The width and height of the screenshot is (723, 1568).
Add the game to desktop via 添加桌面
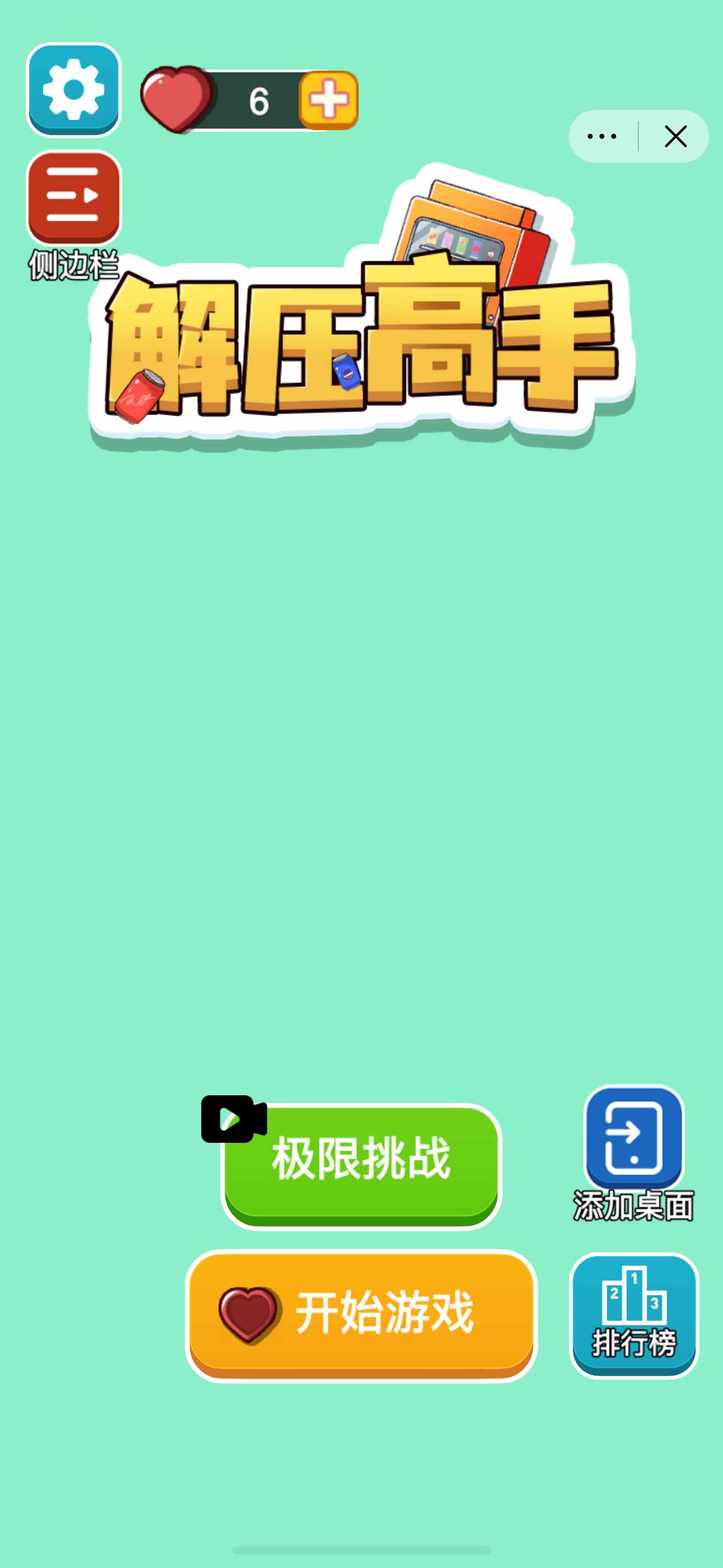pos(633,1138)
